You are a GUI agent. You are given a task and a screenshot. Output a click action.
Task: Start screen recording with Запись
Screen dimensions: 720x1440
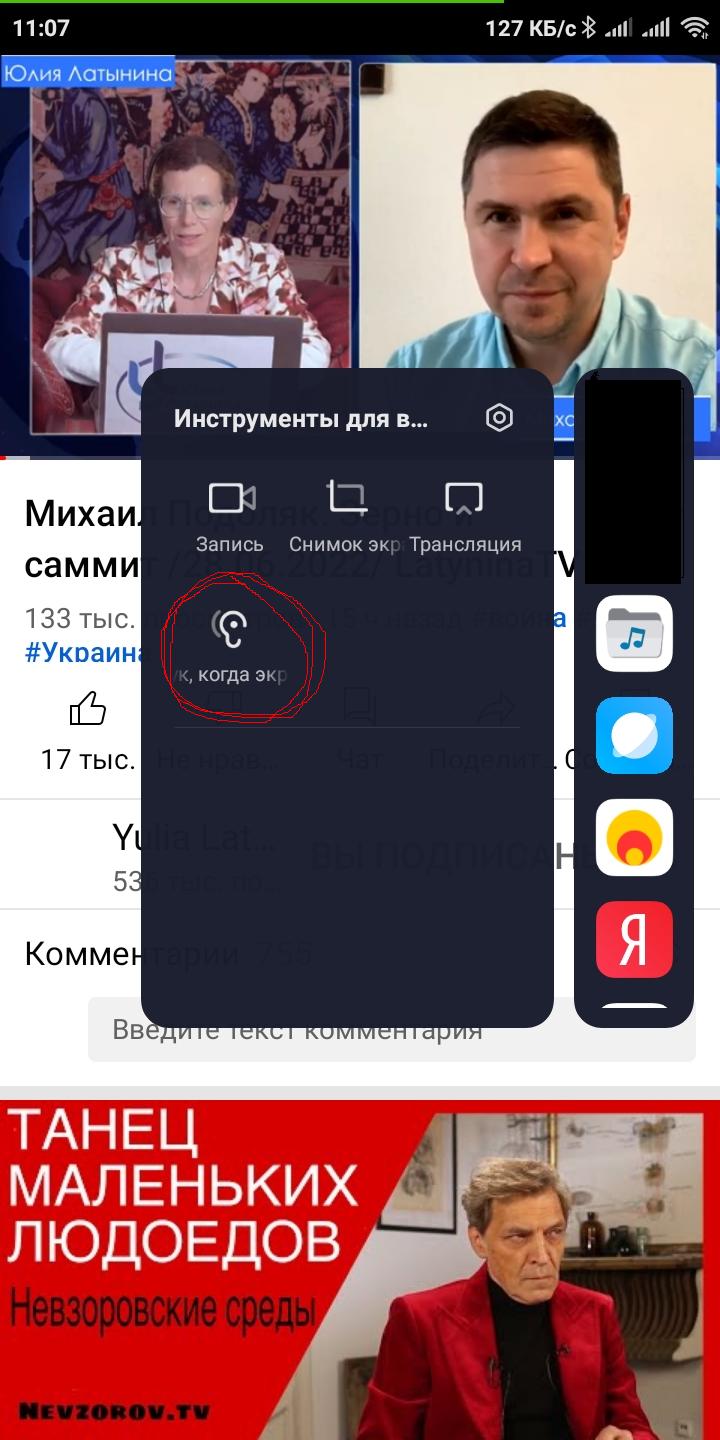tap(230, 516)
